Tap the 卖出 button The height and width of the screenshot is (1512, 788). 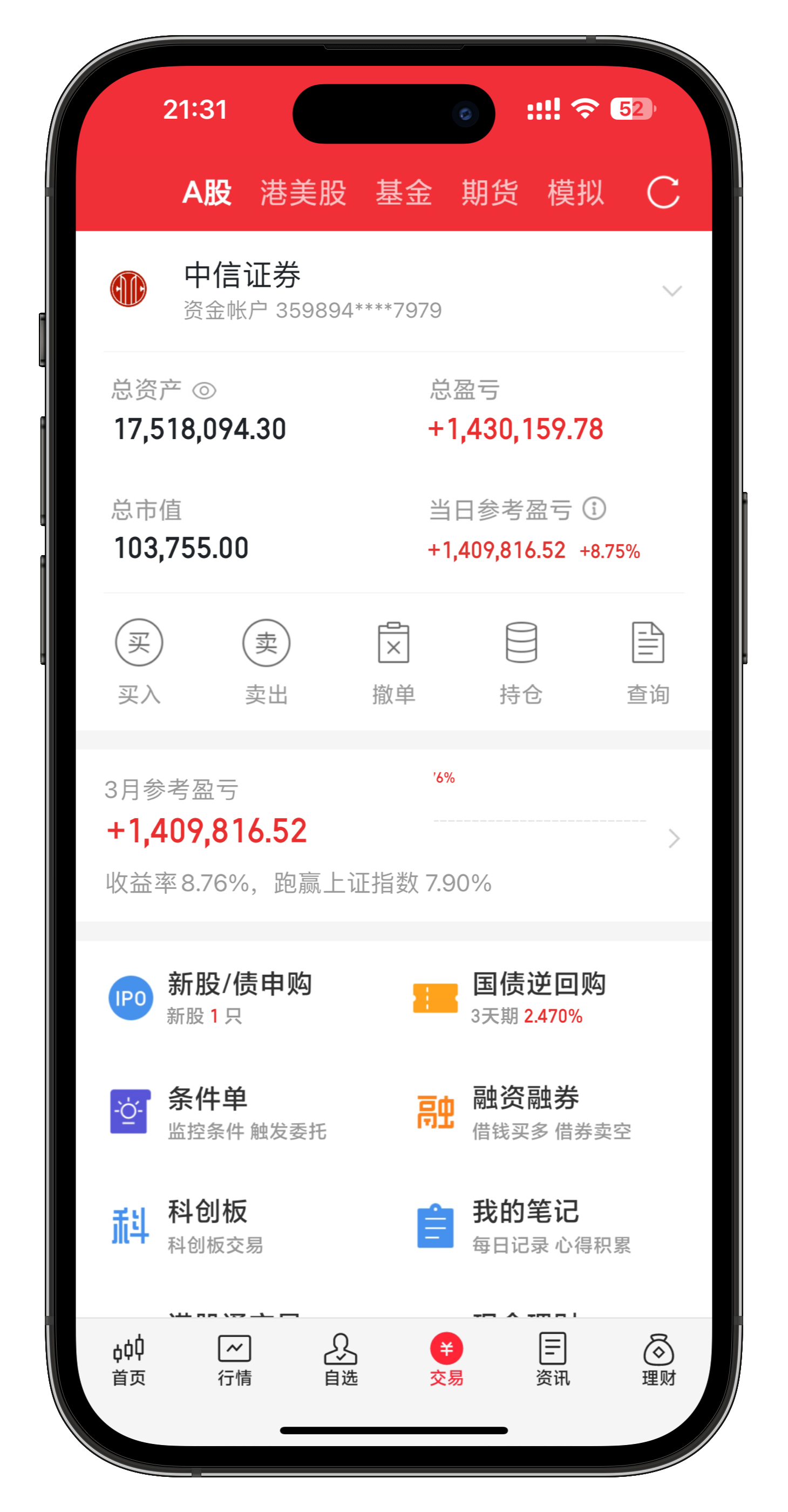(267, 660)
